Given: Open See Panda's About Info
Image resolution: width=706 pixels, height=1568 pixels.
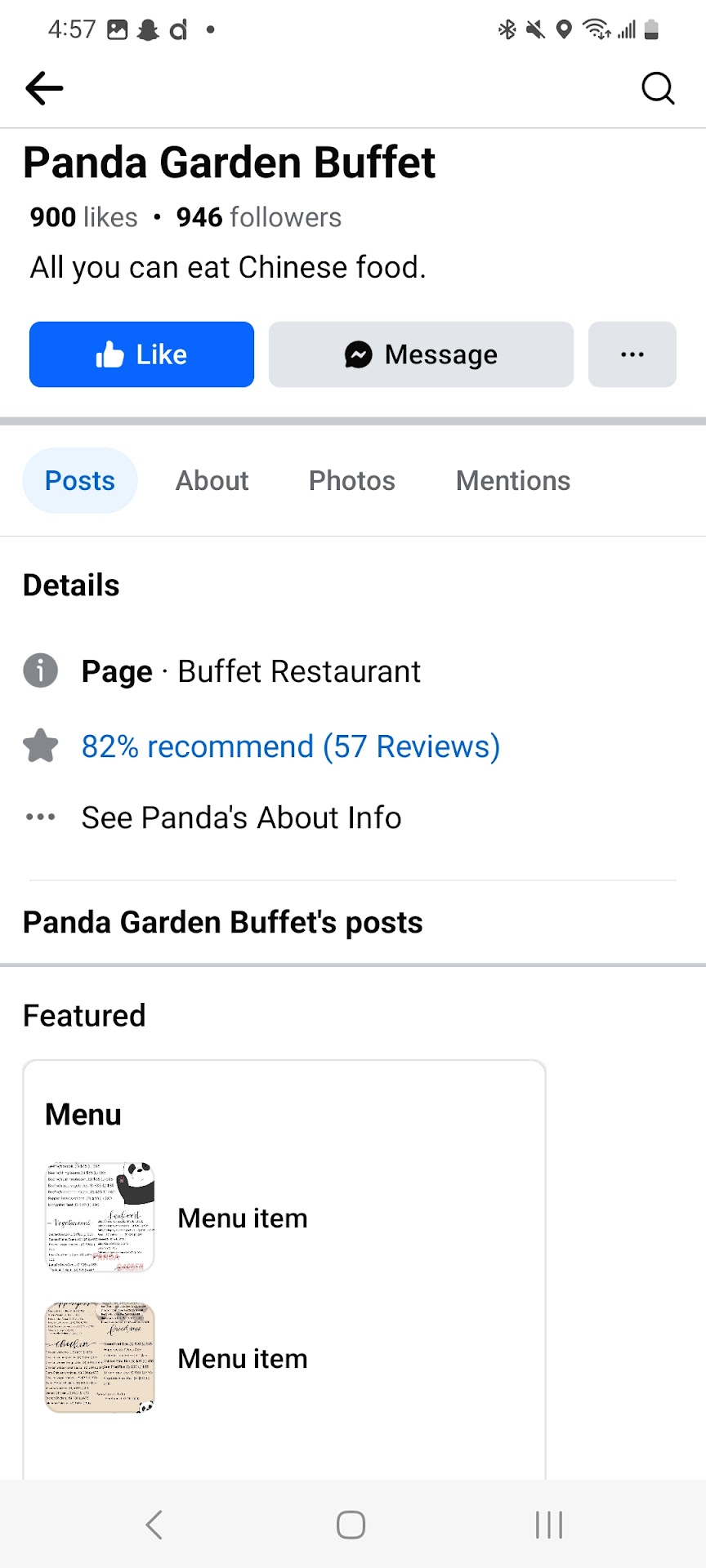Looking at the screenshot, I should (x=241, y=817).
